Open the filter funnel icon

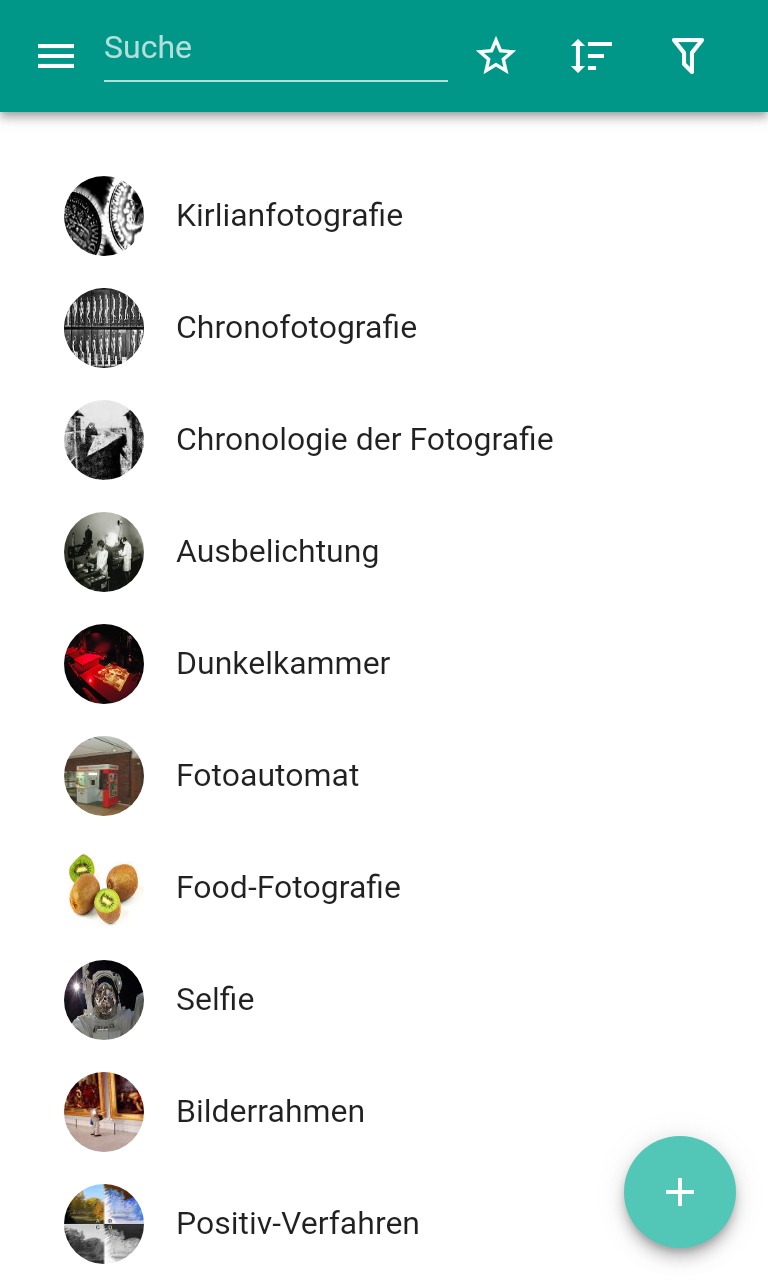pos(688,56)
